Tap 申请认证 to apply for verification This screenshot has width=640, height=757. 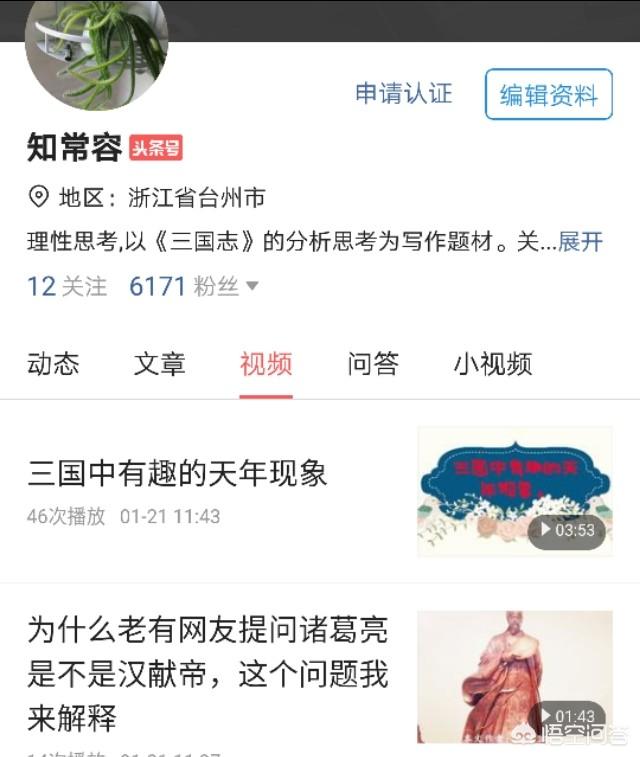click(403, 94)
